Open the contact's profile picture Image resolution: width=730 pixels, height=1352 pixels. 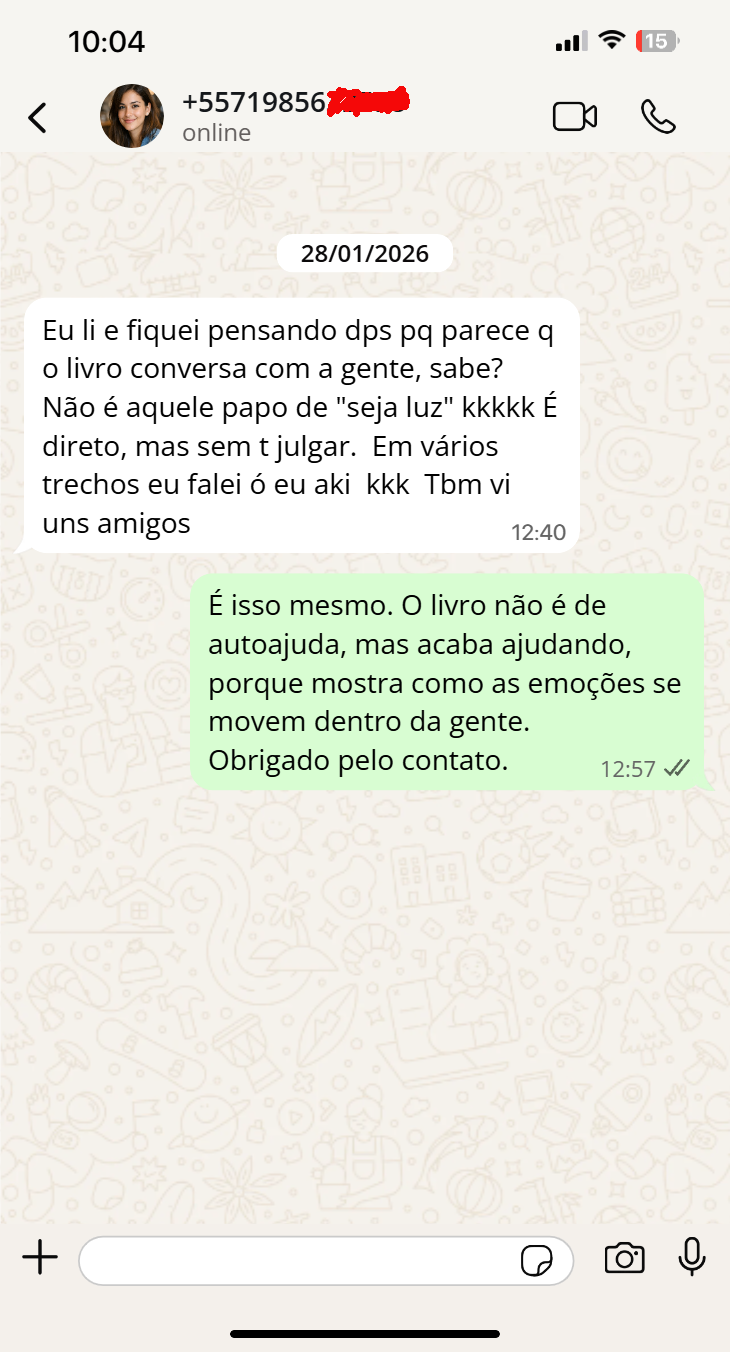click(x=131, y=116)
